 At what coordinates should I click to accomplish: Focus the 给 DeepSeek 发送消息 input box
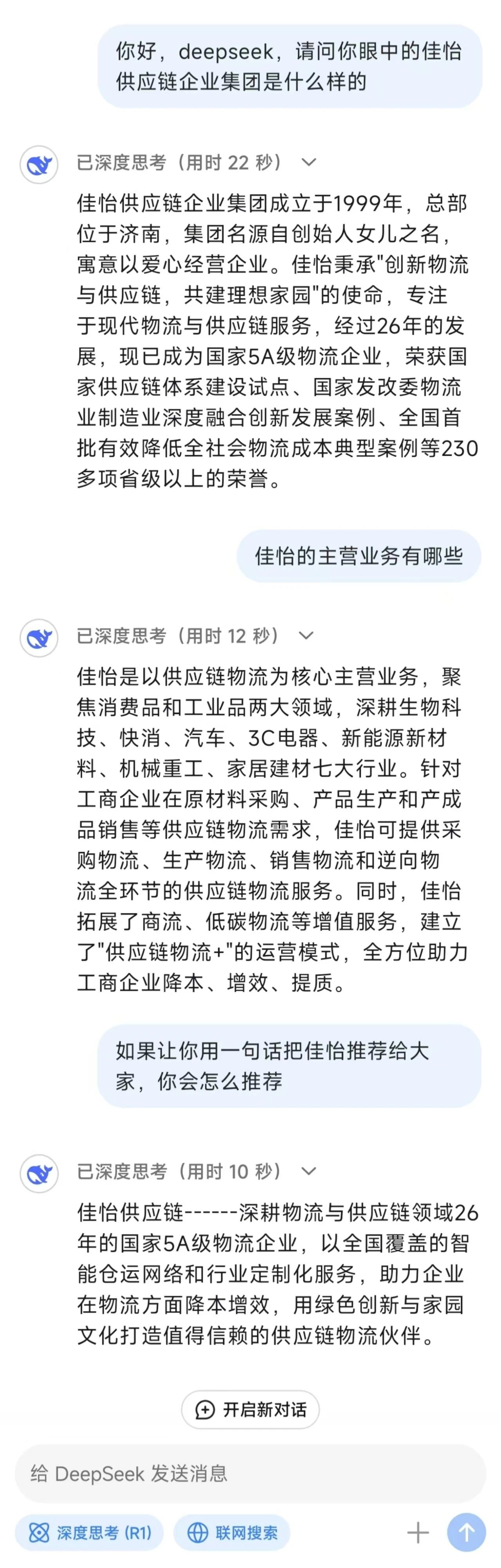click(x=250, y=1474)
